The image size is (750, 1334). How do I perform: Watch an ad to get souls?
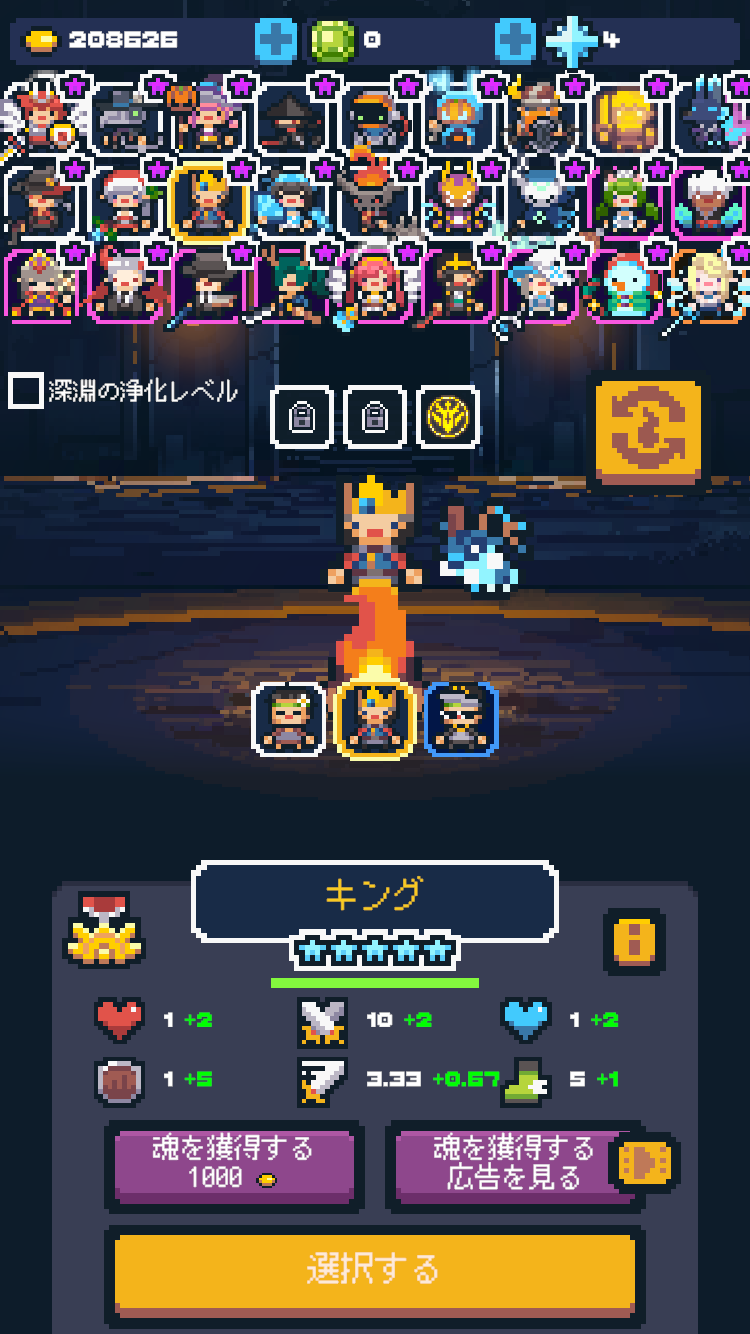[x=513, y=1164]
